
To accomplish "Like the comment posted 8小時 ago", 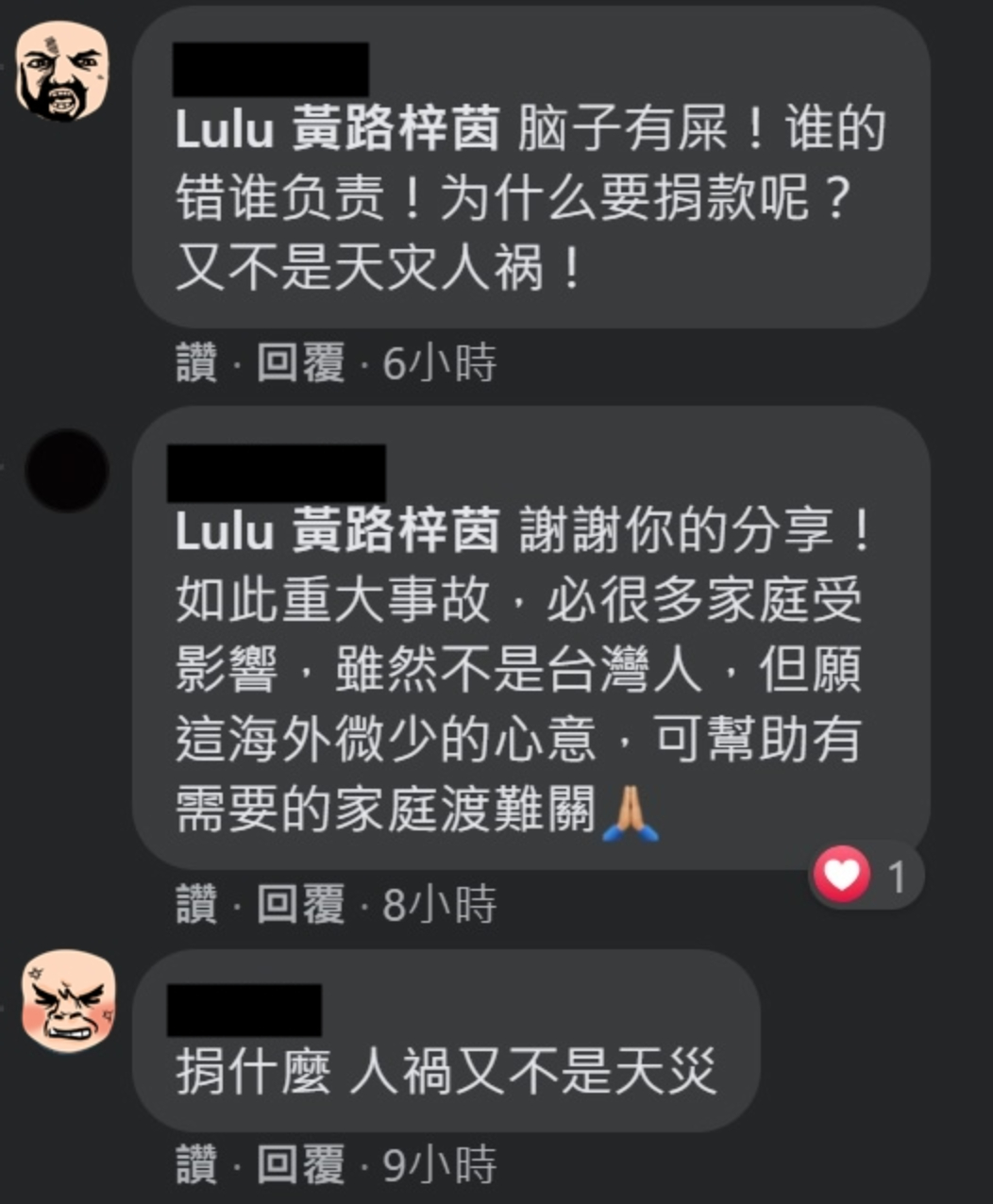I will coord(196,905).
